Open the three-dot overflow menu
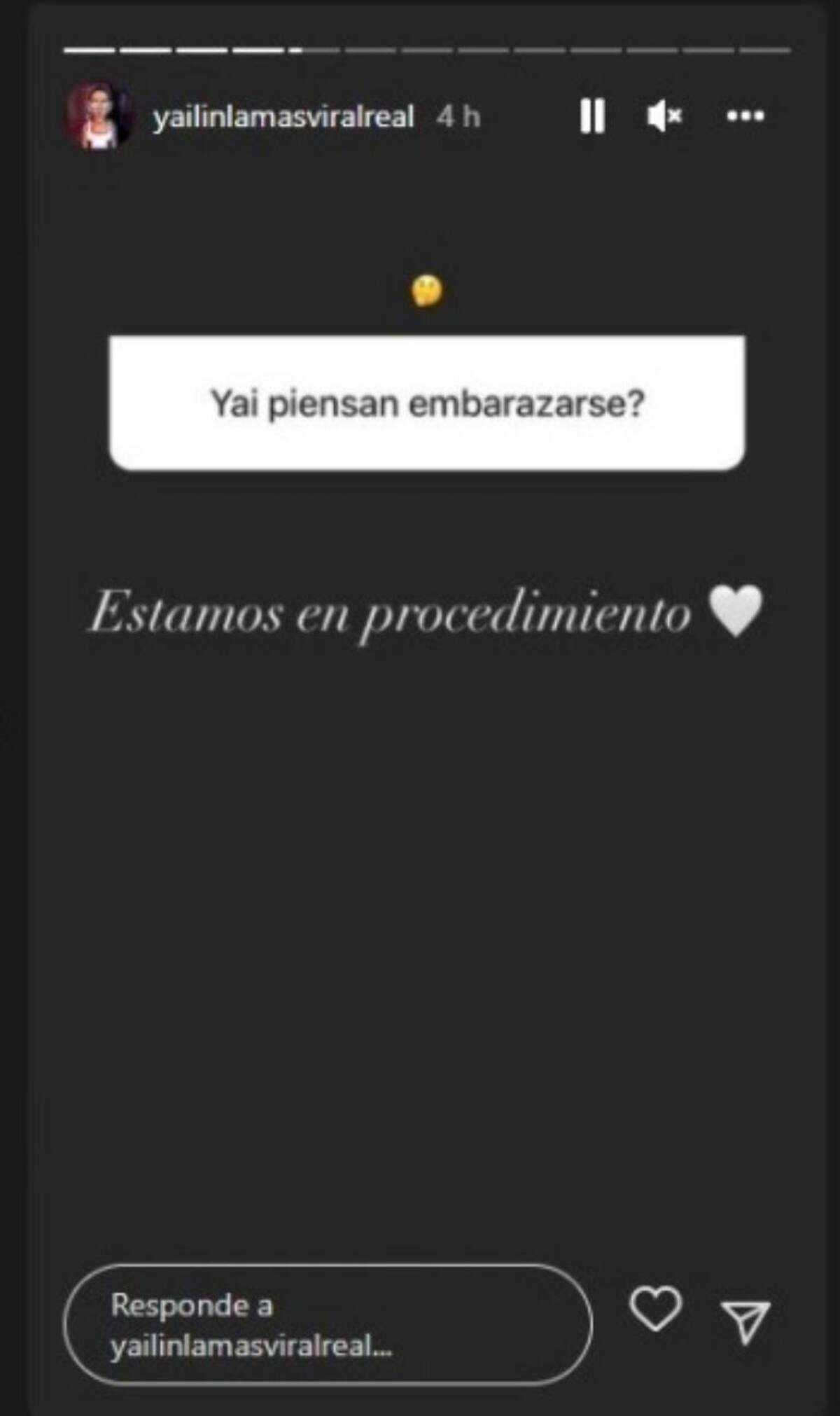Viewport: 840px width, 1416px height. (745, 116)
